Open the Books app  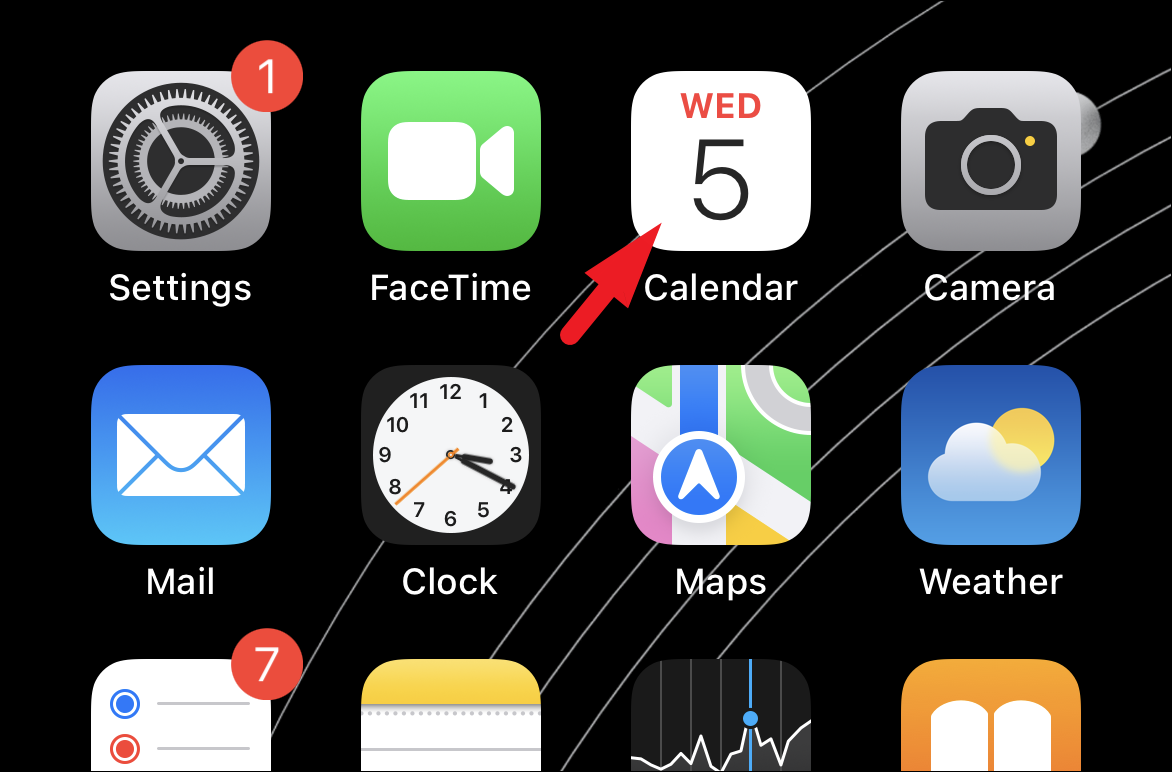990,715
